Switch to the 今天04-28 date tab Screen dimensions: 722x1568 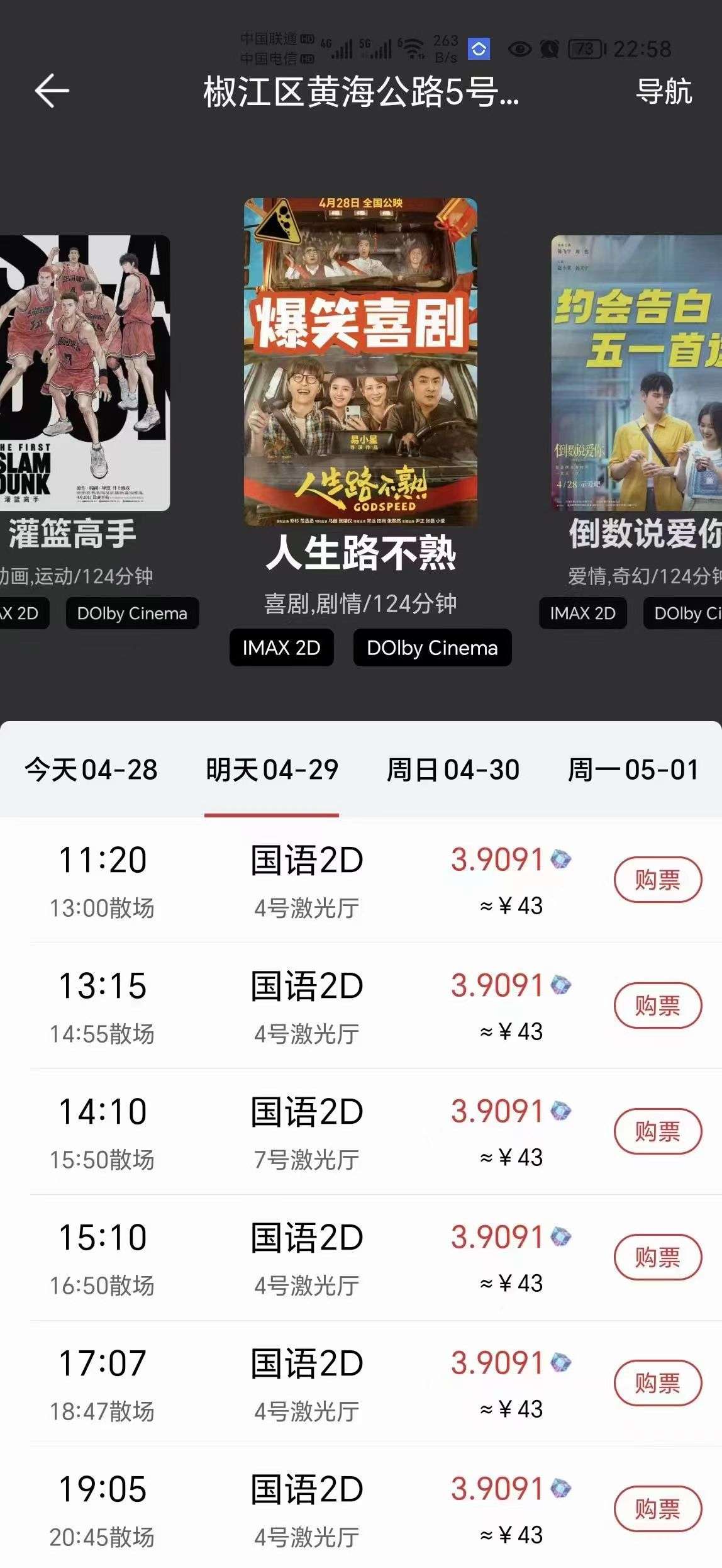tap(91, 770)
